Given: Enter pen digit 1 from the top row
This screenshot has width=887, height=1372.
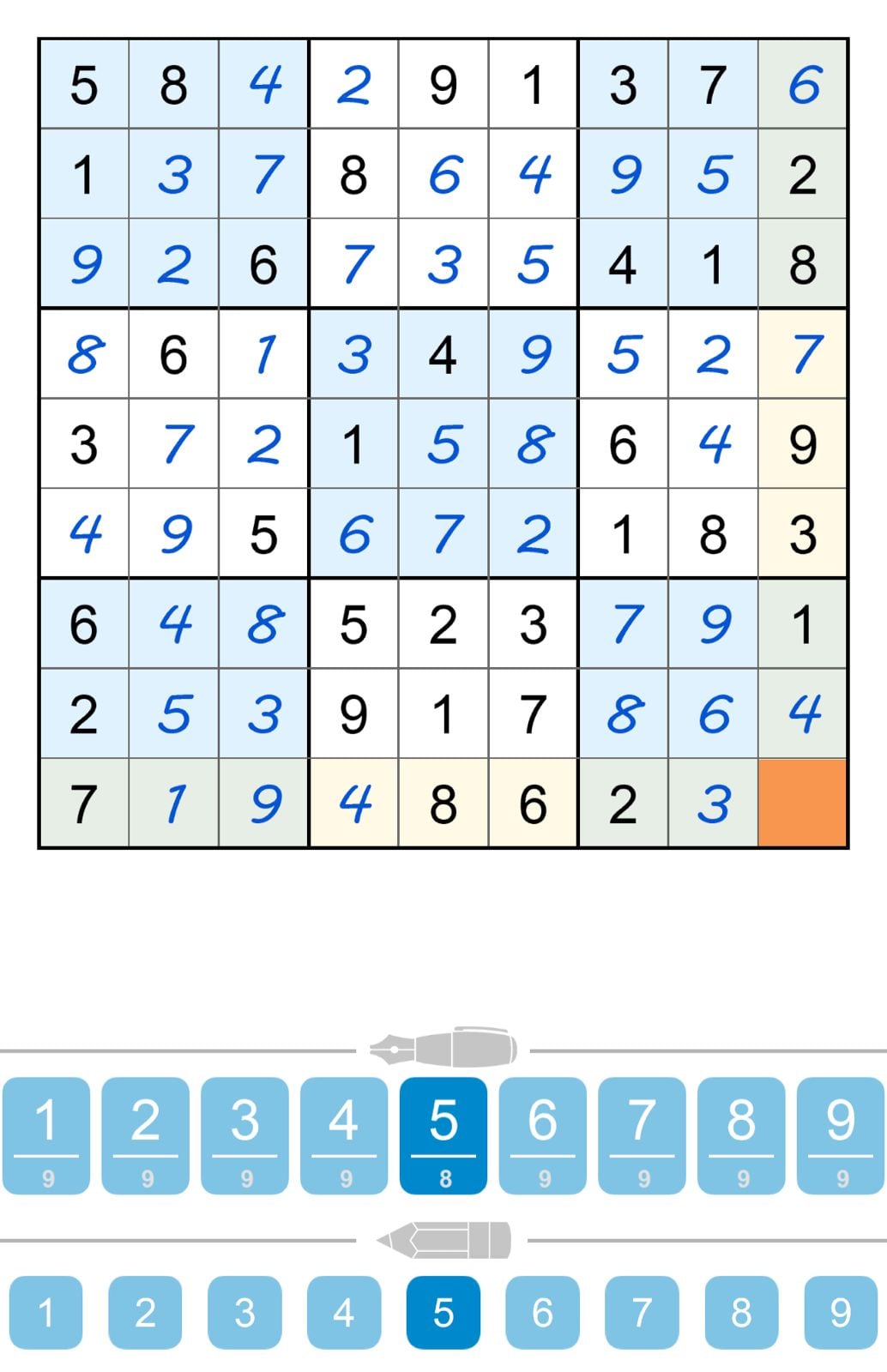Looking at the screenshot, I should pyautogui.click(x=46, y=1135).
